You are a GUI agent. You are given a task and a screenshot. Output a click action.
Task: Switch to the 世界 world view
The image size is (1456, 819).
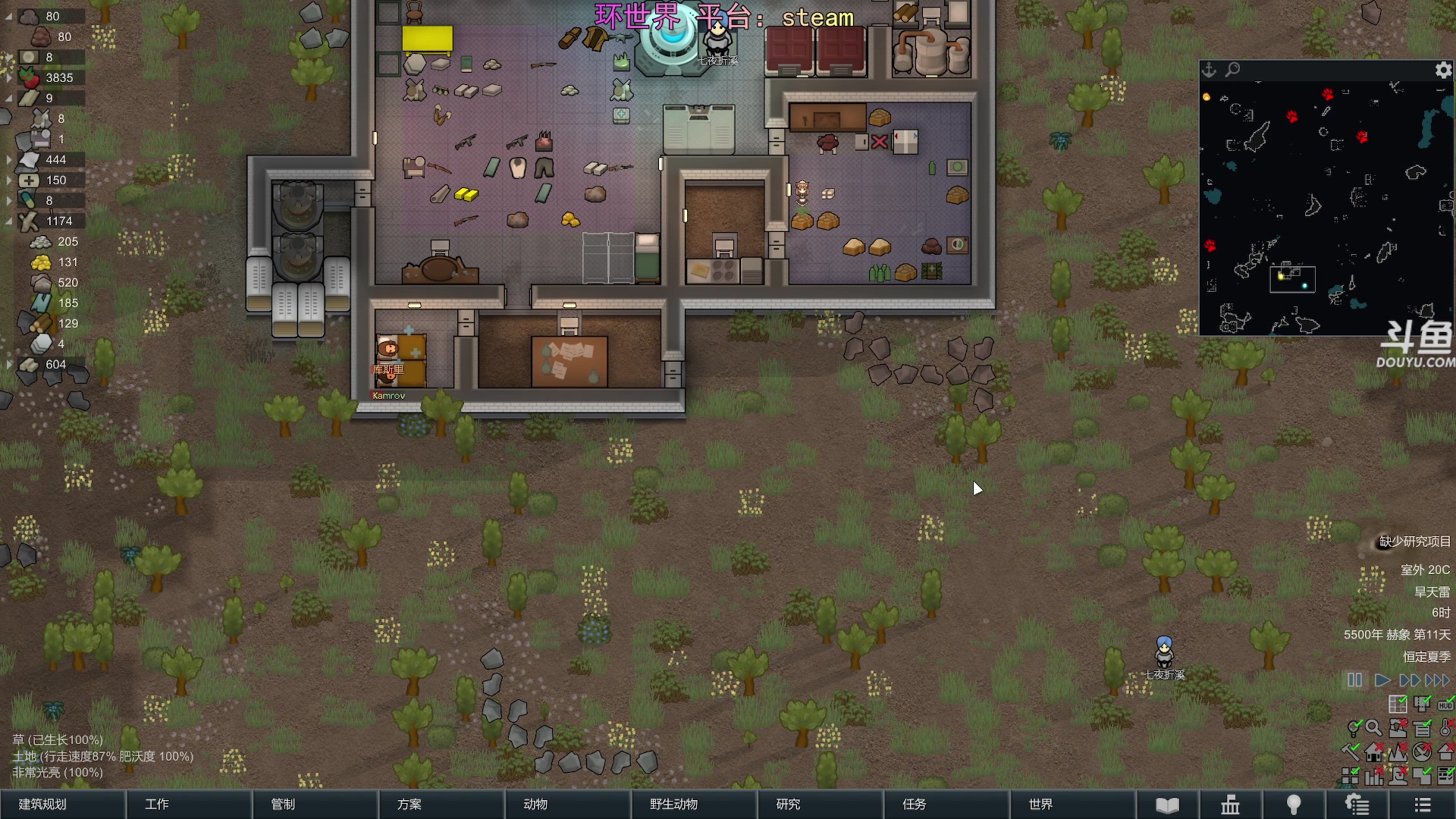[1072, 804]
